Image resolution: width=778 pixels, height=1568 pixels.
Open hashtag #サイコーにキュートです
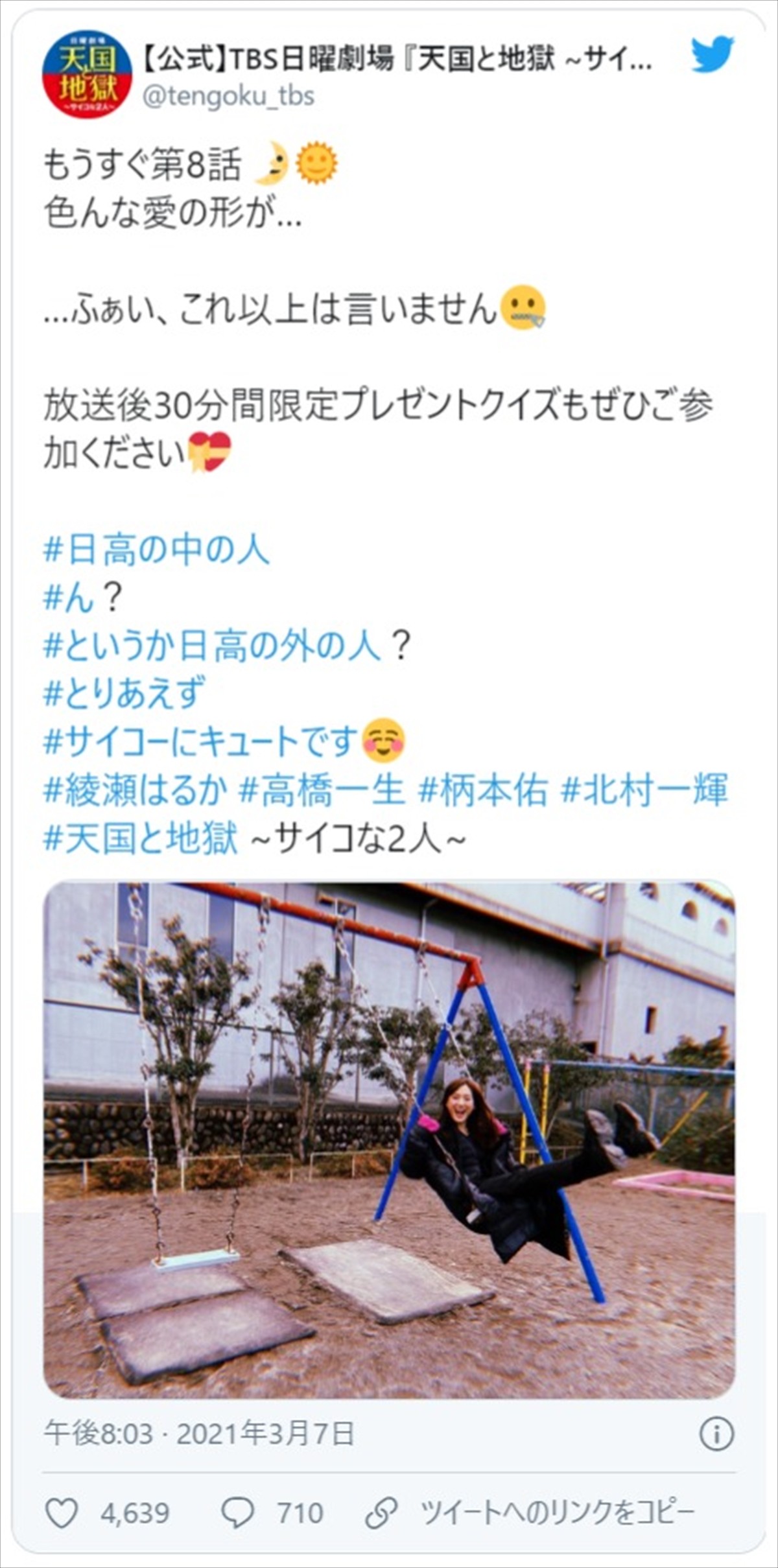tap(201, 741)
